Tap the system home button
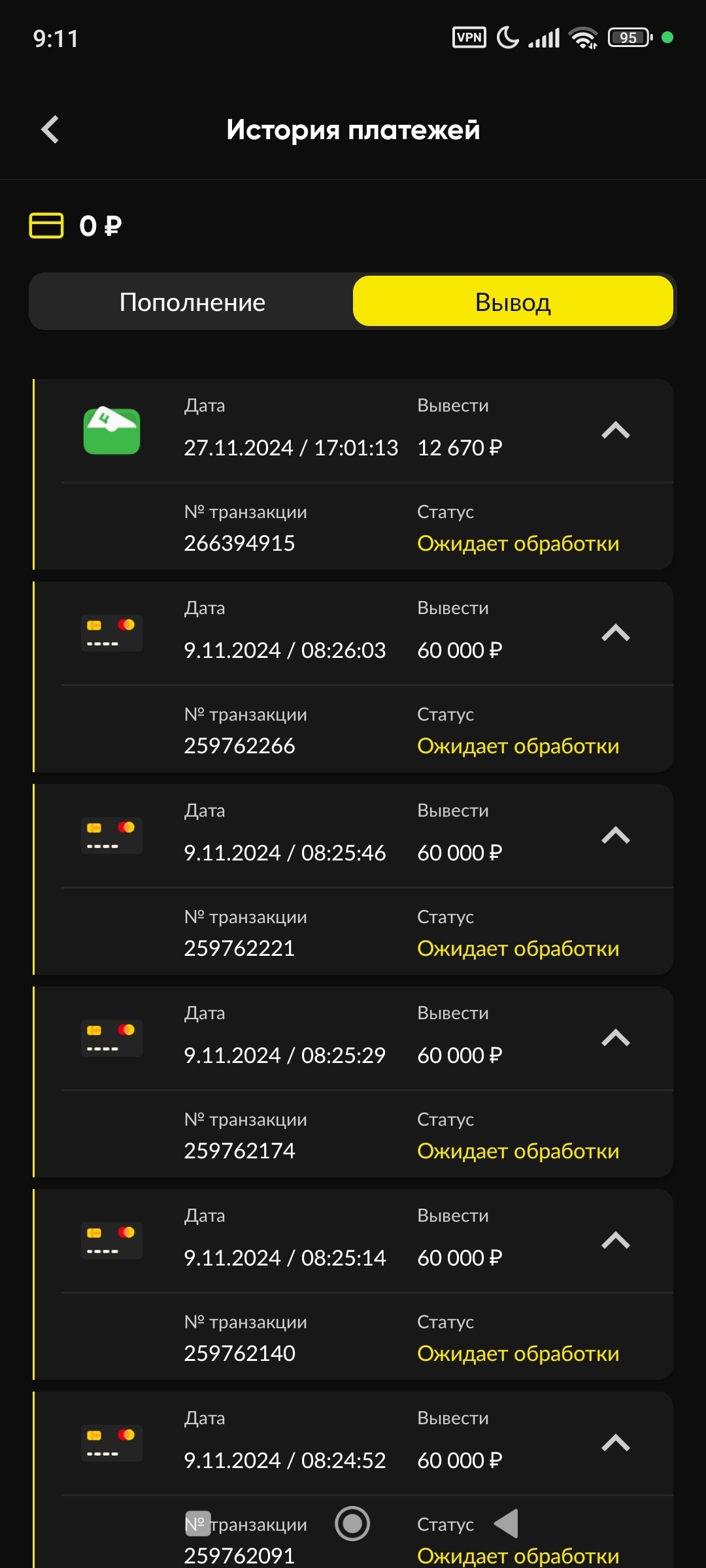 [352, 1524]
